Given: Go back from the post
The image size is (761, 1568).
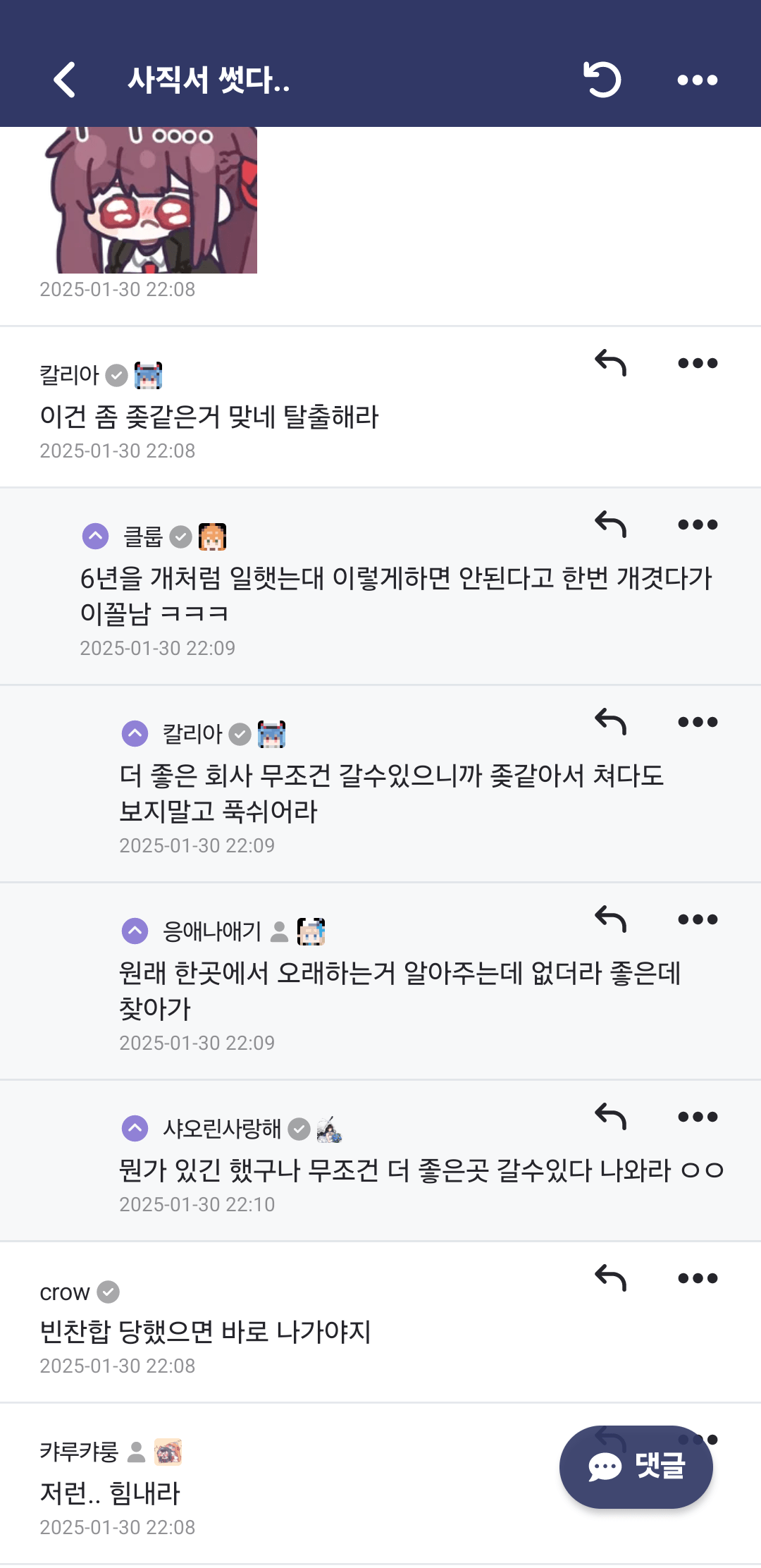Looking at the screenshot, I should (65, 80).
